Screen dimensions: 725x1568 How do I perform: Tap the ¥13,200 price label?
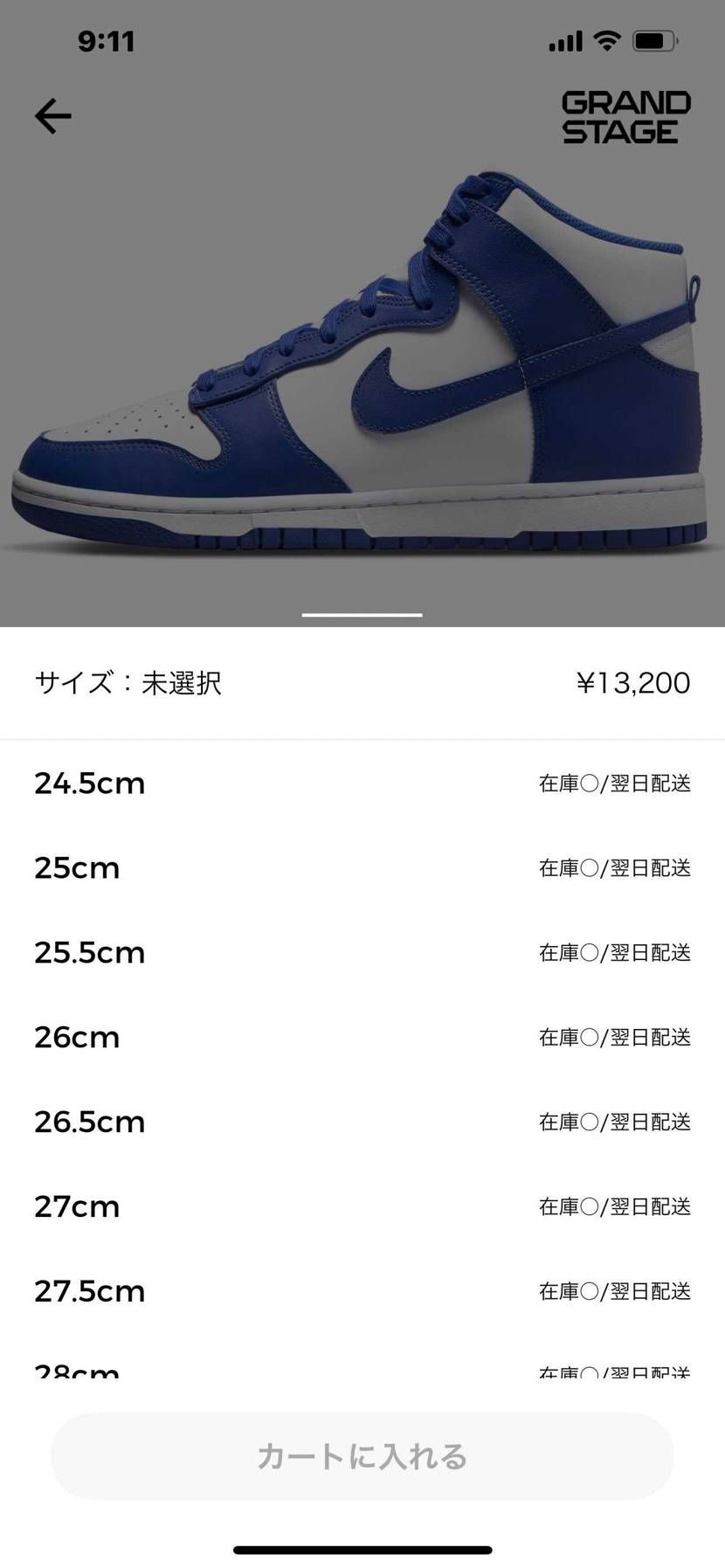[x=632, y=683]
